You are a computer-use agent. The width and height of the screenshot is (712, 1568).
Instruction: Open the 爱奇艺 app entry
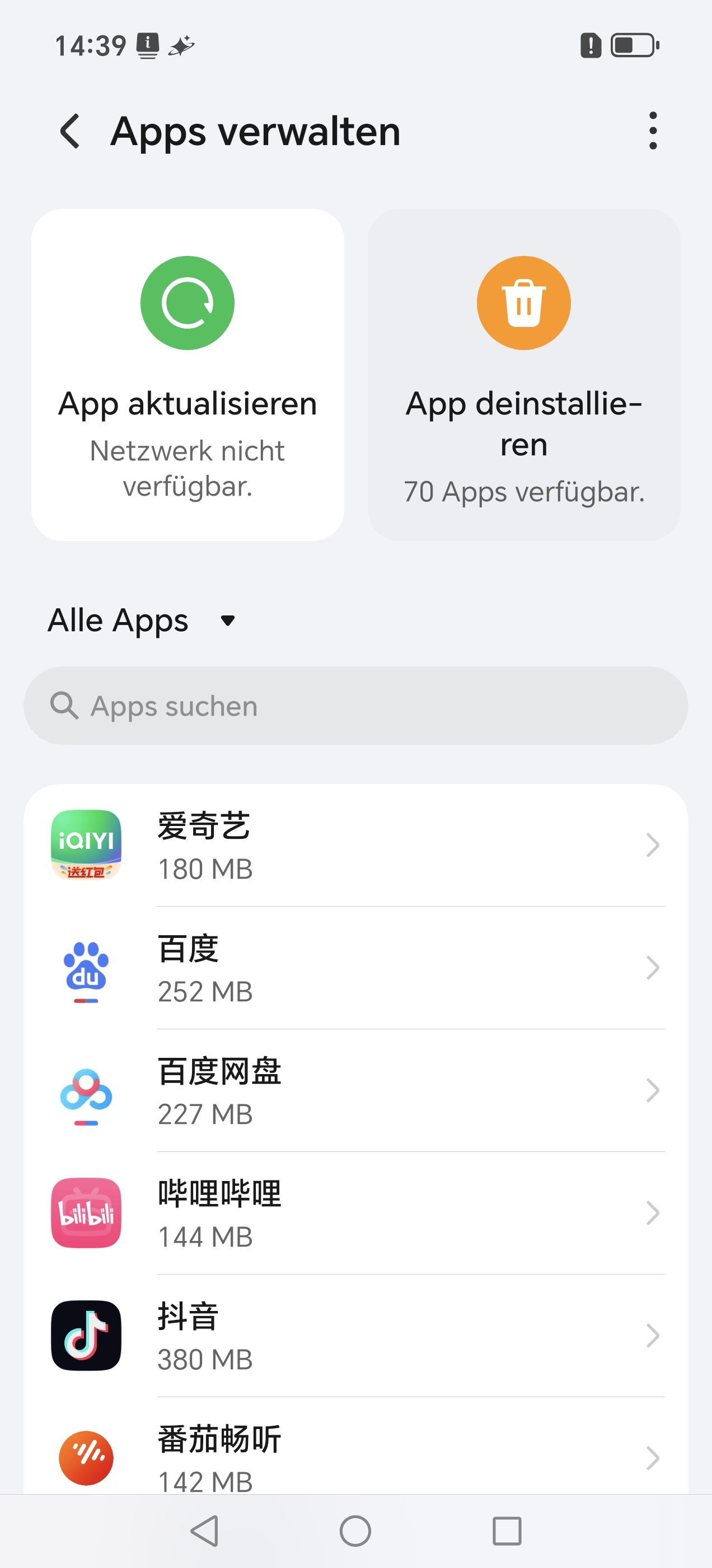(355, 846)
